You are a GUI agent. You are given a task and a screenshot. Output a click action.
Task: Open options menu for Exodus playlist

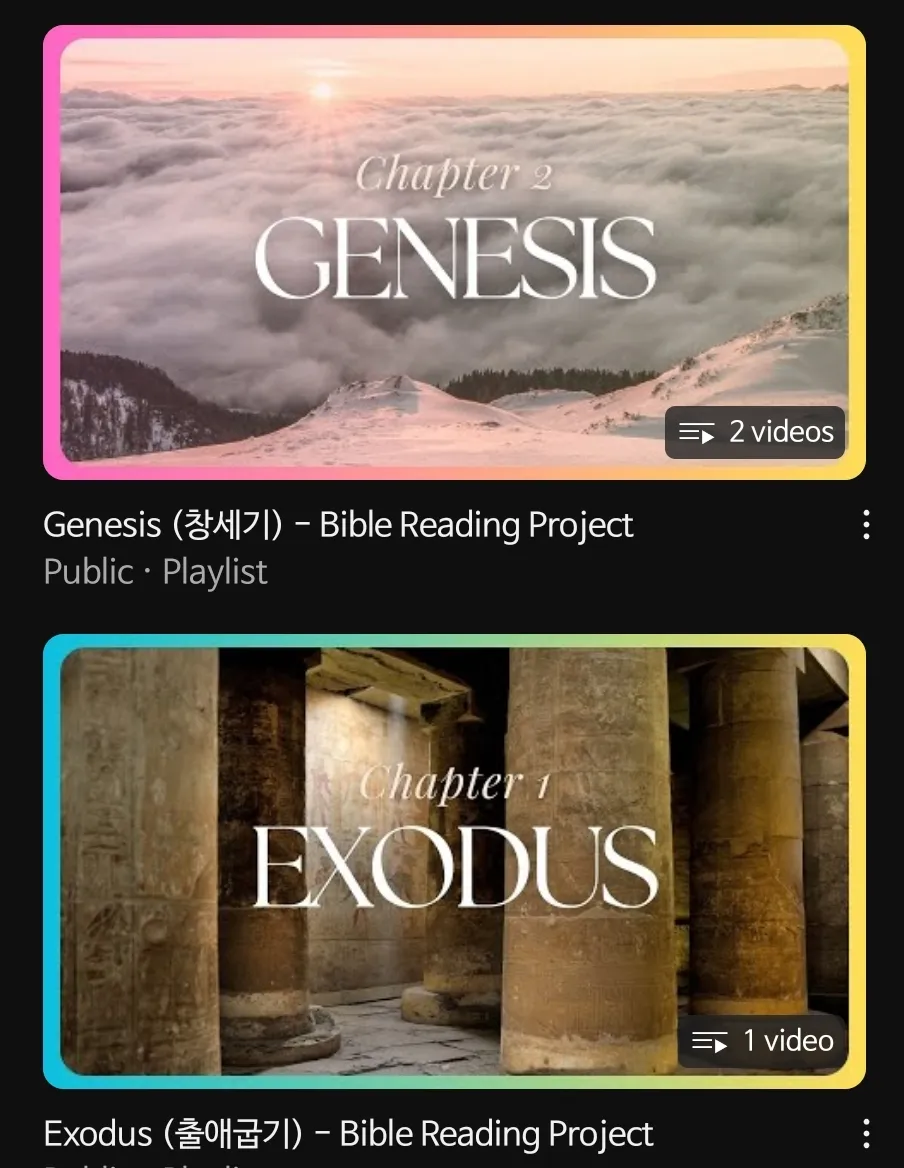click(x=866, y=1134)
